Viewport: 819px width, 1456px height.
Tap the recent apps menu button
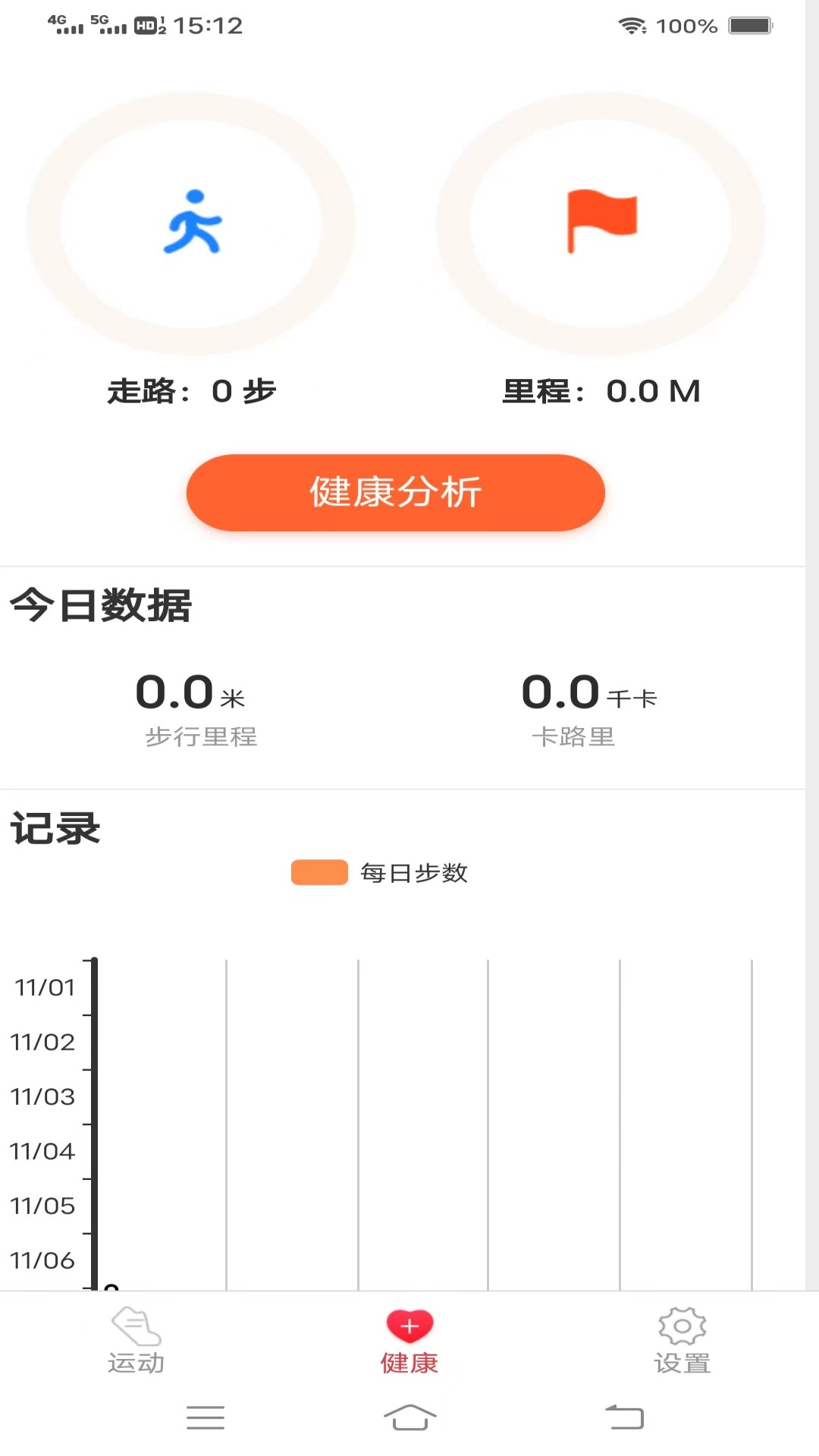(x=205, y=1417)
